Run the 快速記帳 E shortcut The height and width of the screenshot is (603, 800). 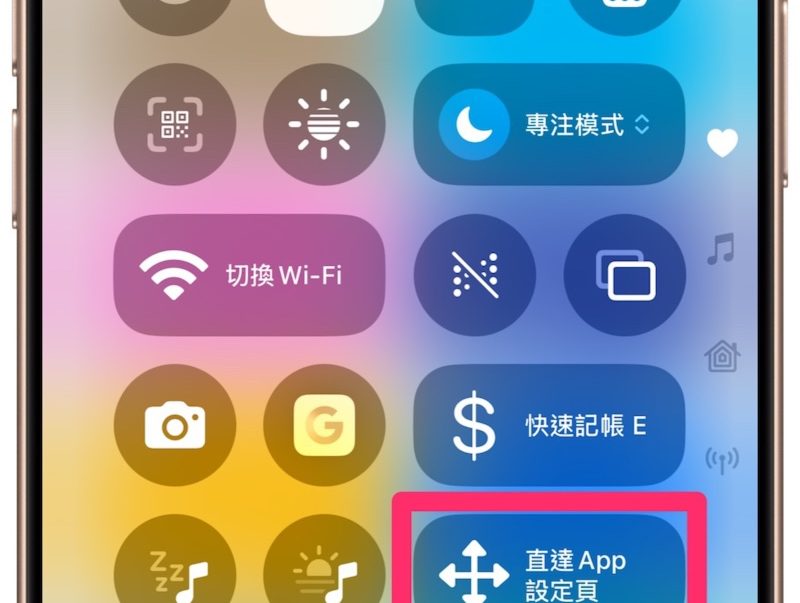(x=549, y=425)
